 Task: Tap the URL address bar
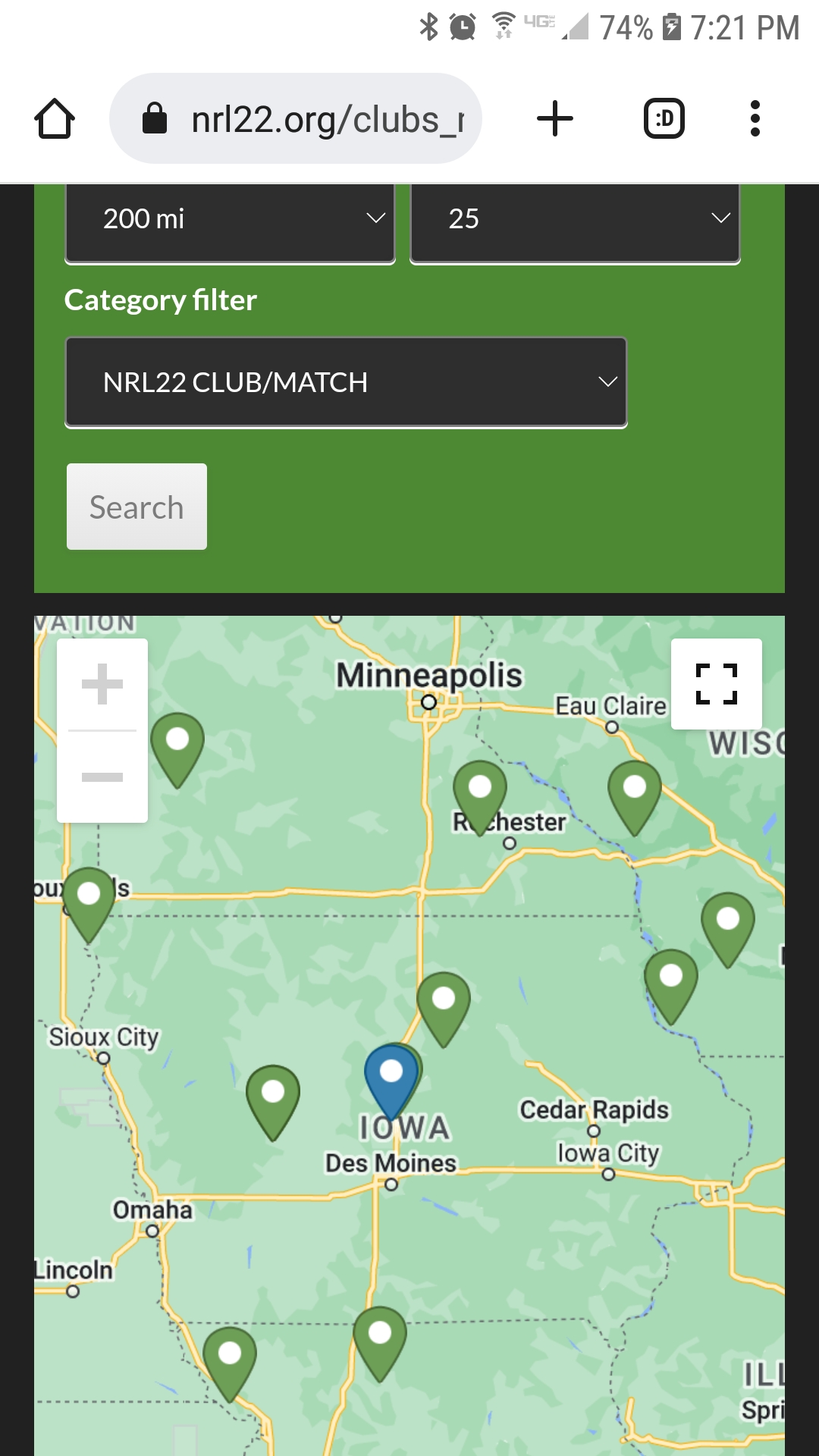click(296, 119)
